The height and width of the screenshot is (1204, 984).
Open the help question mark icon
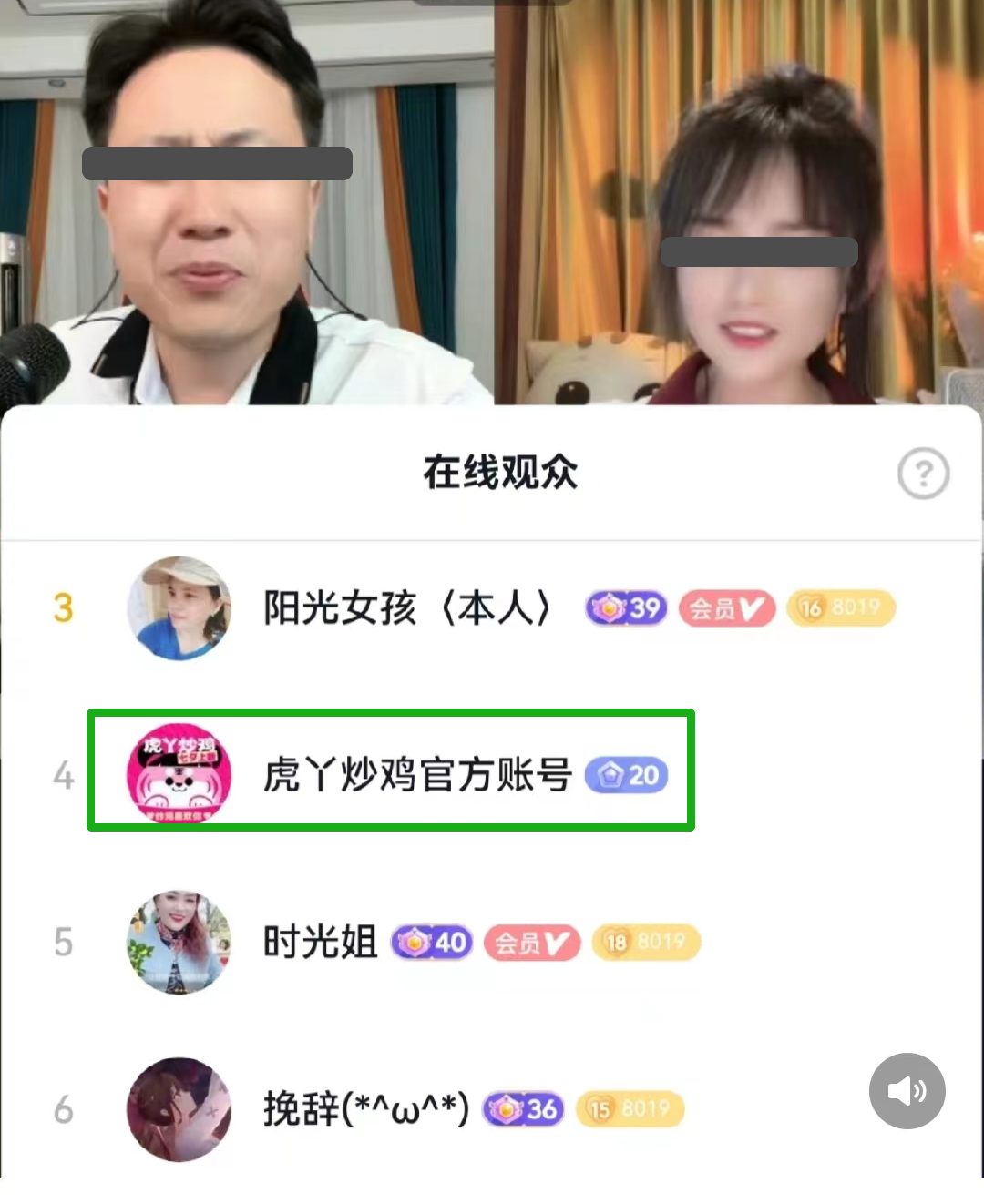pyautogui.click(x=923, y=473)
